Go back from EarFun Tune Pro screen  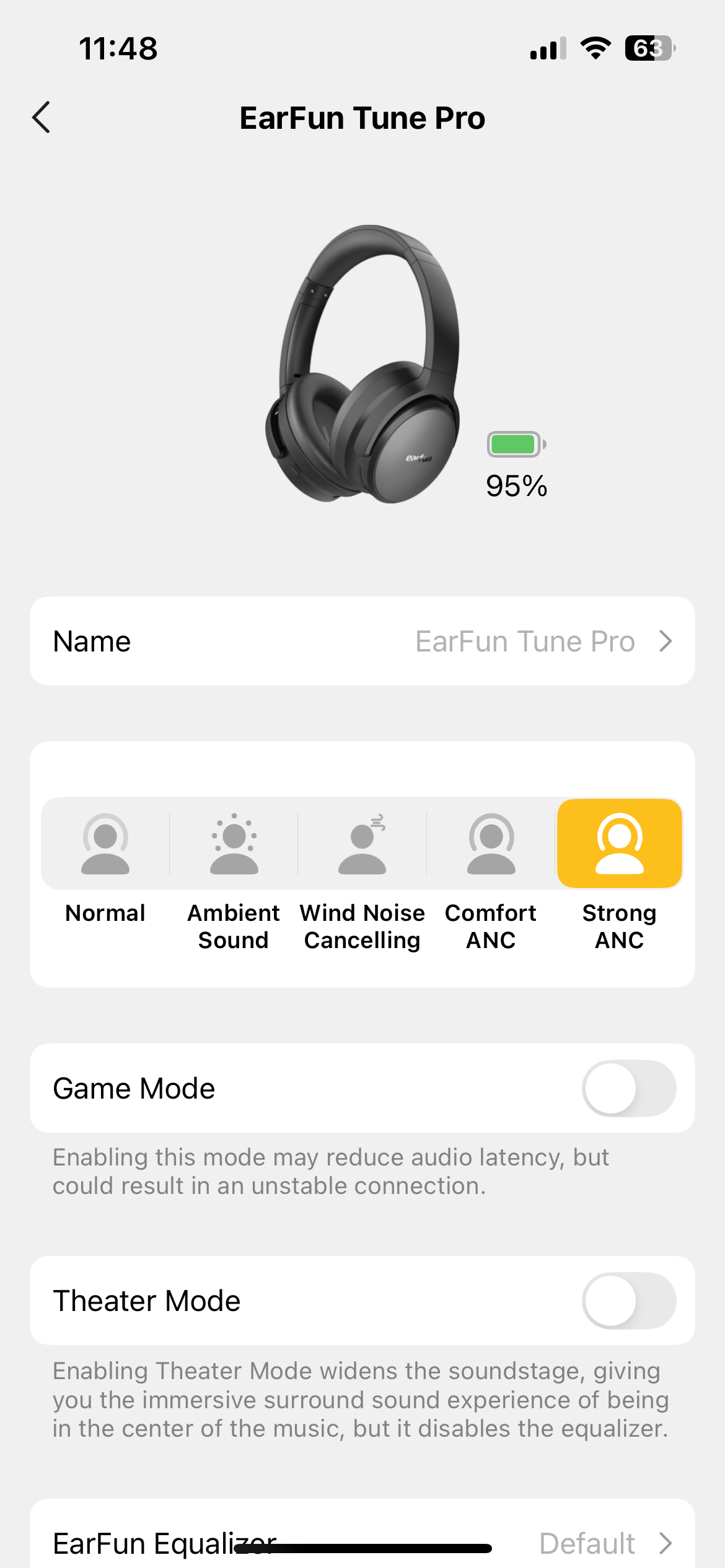point(42,118)
